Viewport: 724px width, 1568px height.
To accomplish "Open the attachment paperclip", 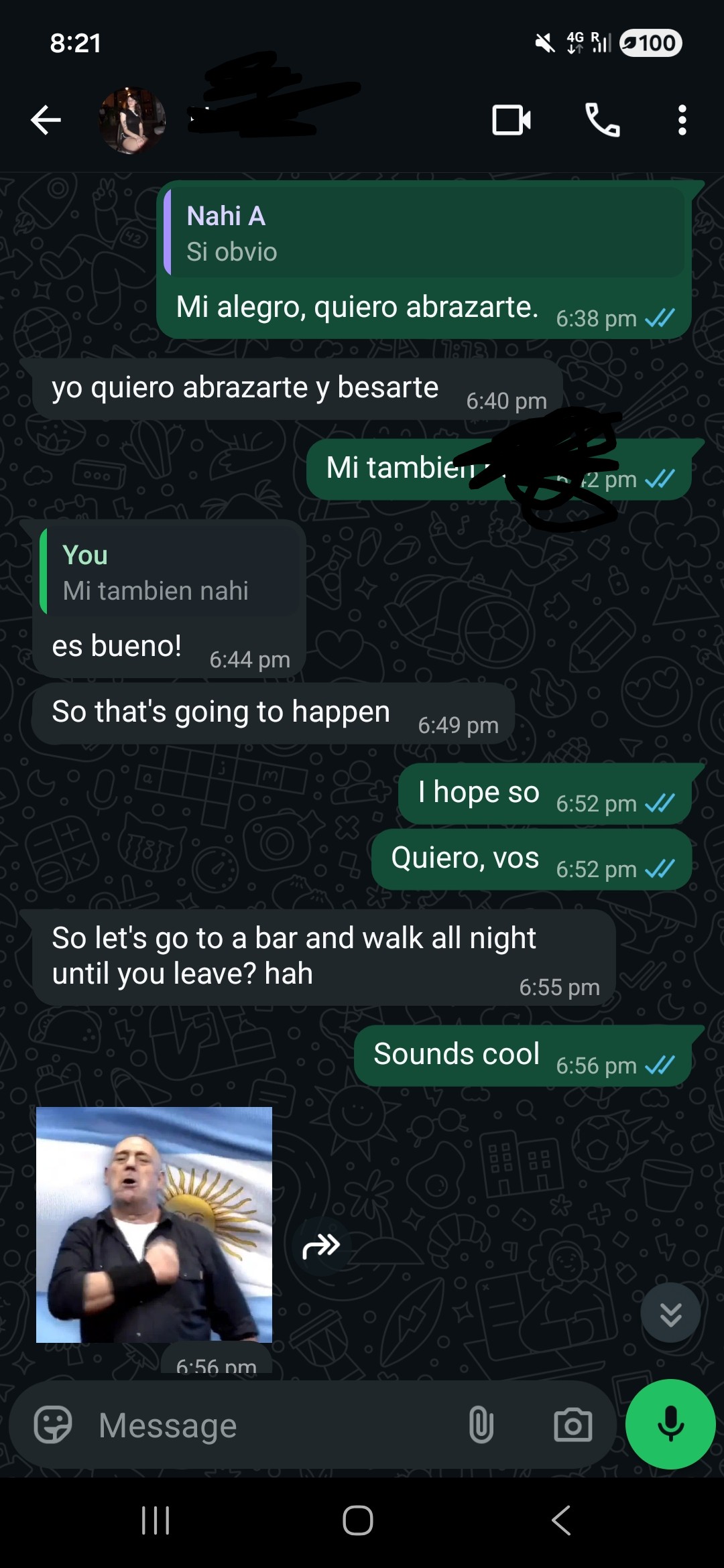I will pyautogui.click(x=481, y=1426).
